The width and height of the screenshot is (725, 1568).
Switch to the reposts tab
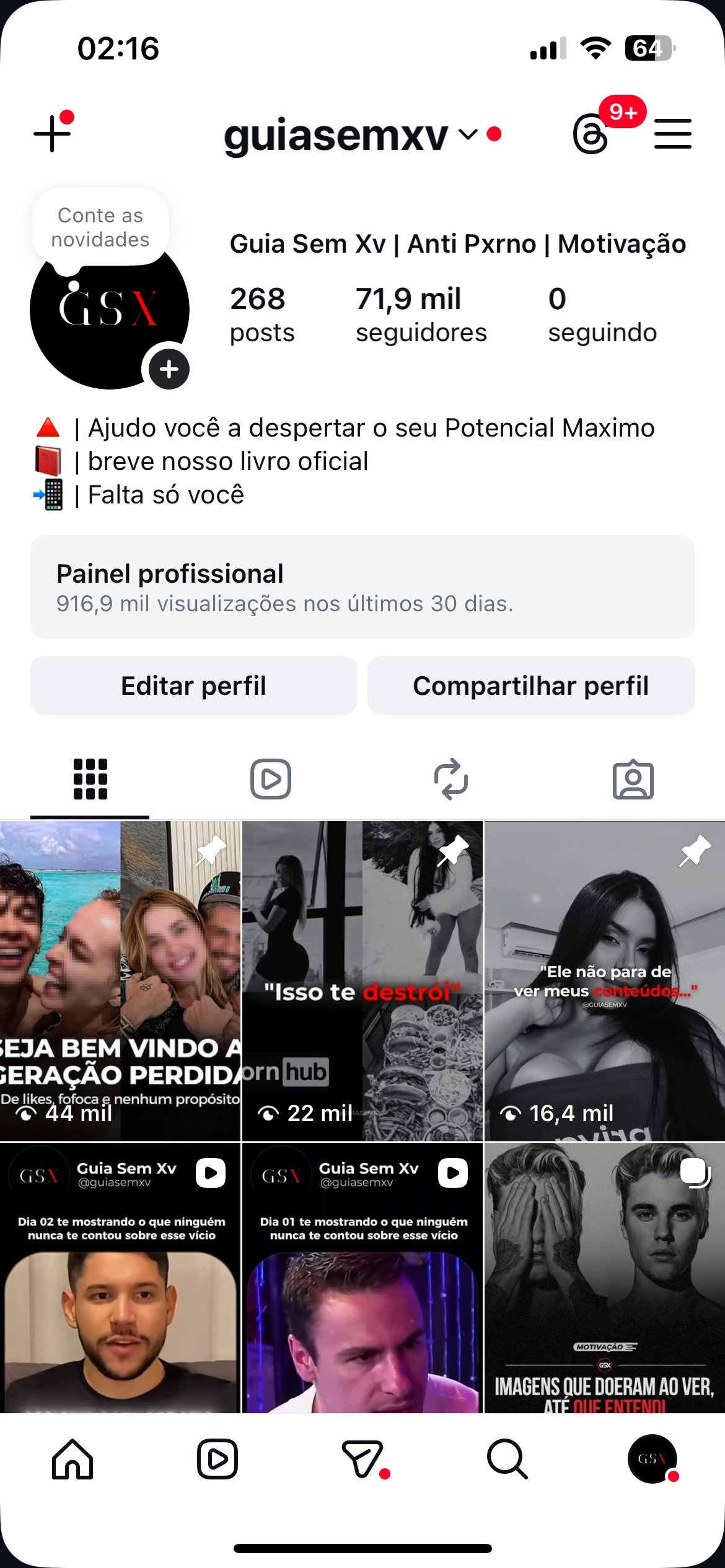pyautogui.click(x=451, y=779)
